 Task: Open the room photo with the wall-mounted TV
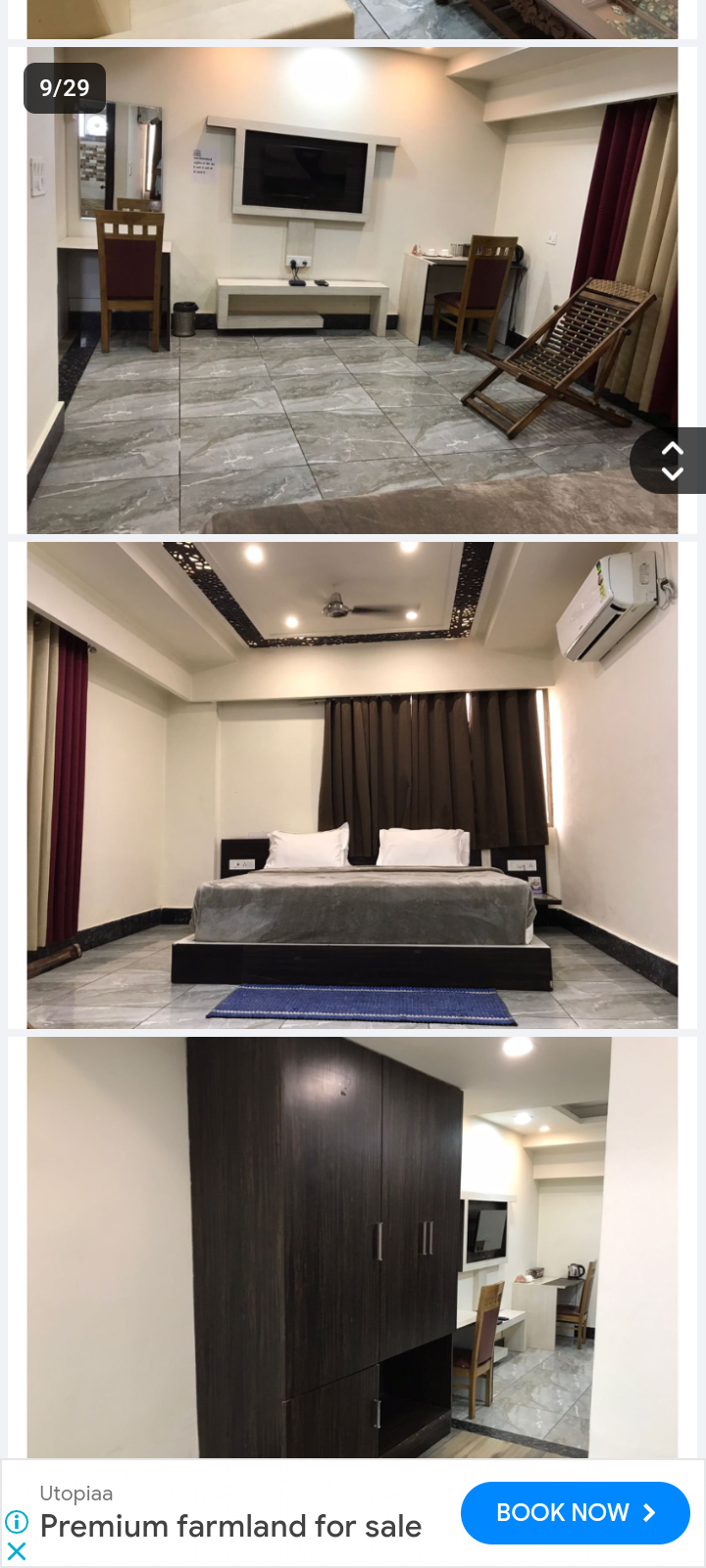tap(352, 290)
